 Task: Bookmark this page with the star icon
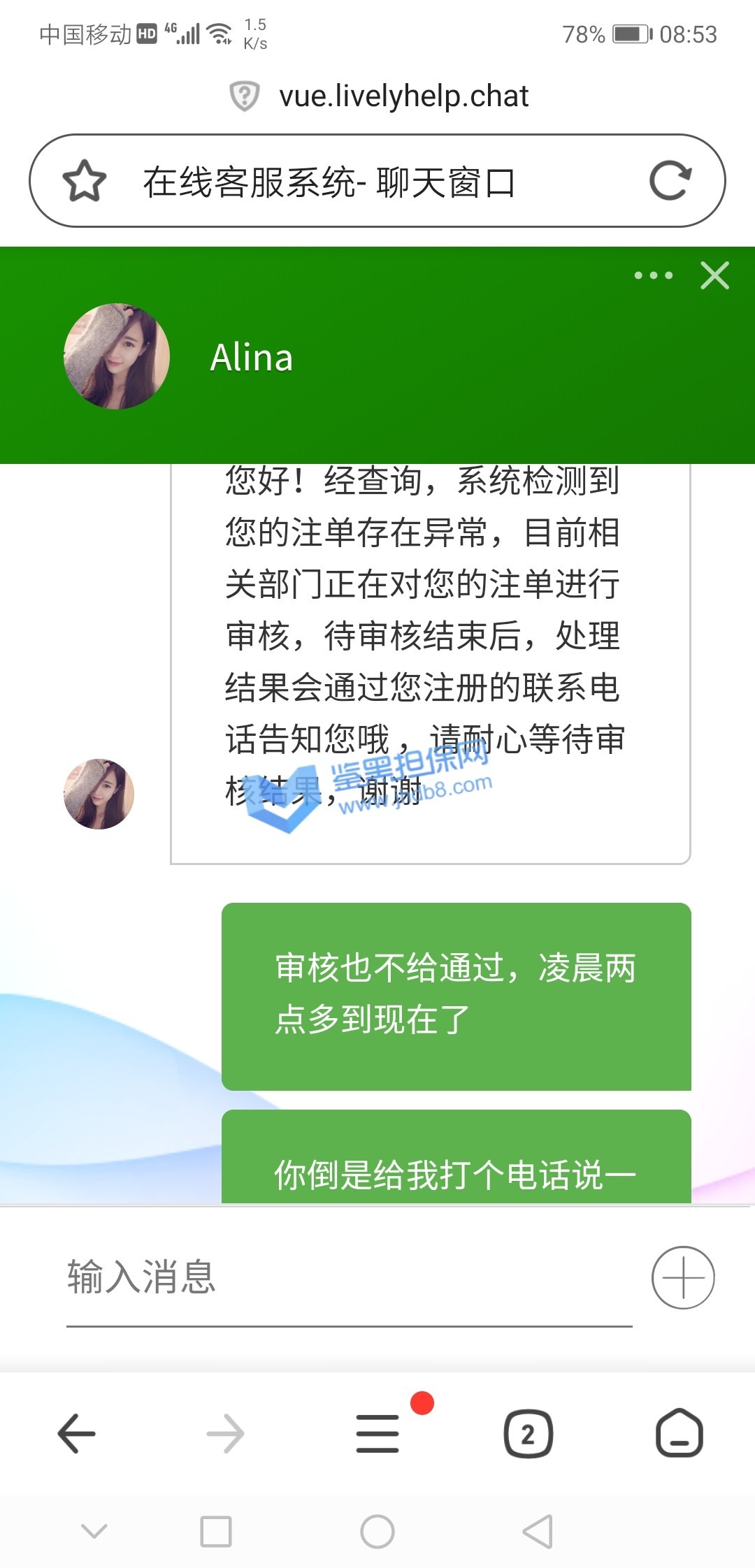85,181
